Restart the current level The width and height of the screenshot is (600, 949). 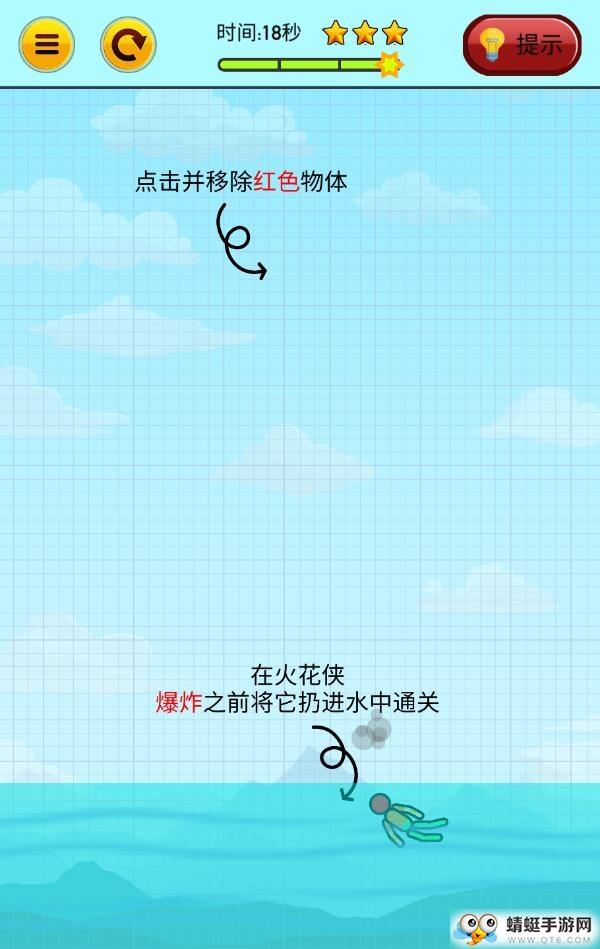128,44
